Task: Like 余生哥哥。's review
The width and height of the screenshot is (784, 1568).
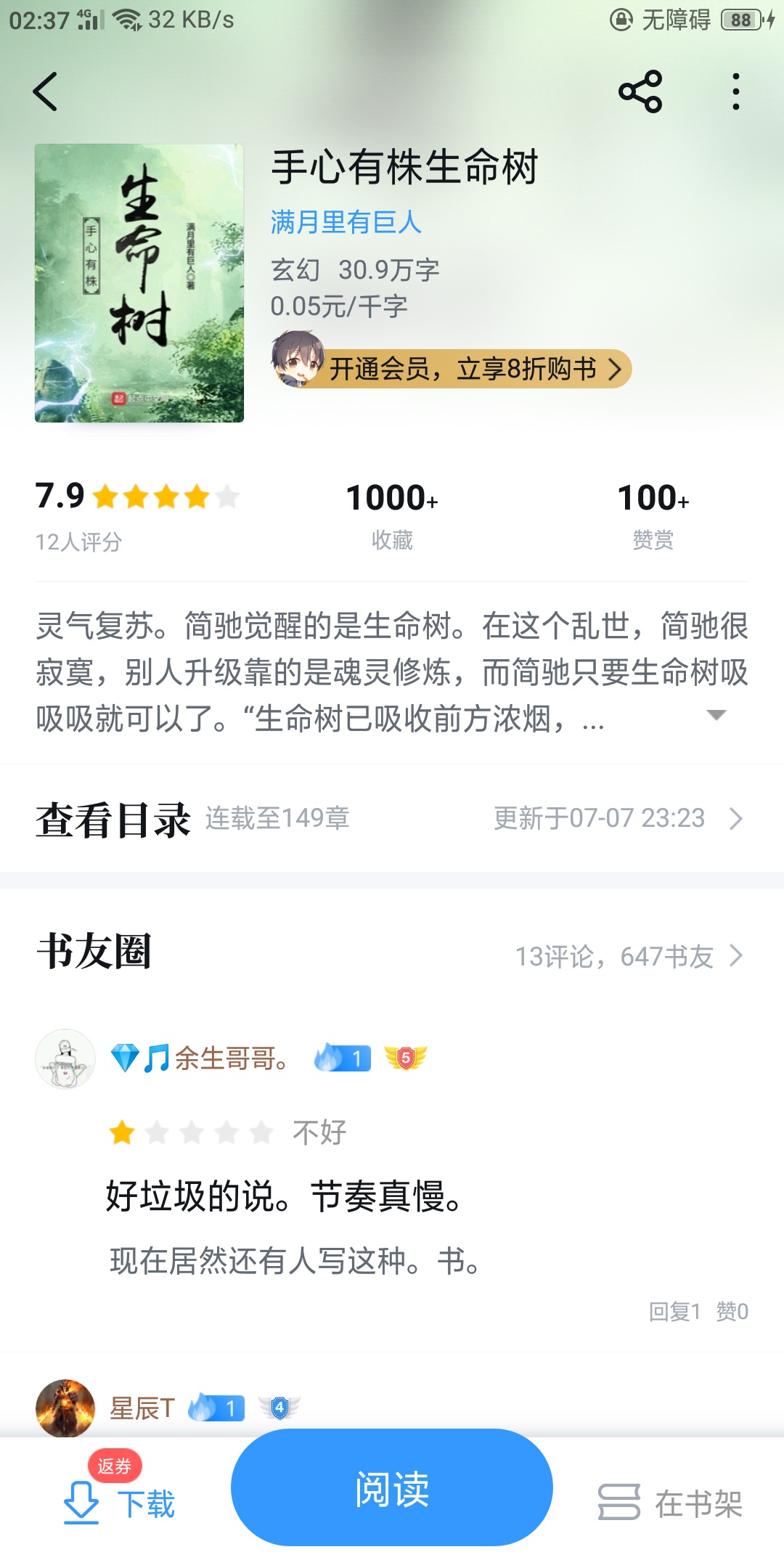Action: [732, 1311]
